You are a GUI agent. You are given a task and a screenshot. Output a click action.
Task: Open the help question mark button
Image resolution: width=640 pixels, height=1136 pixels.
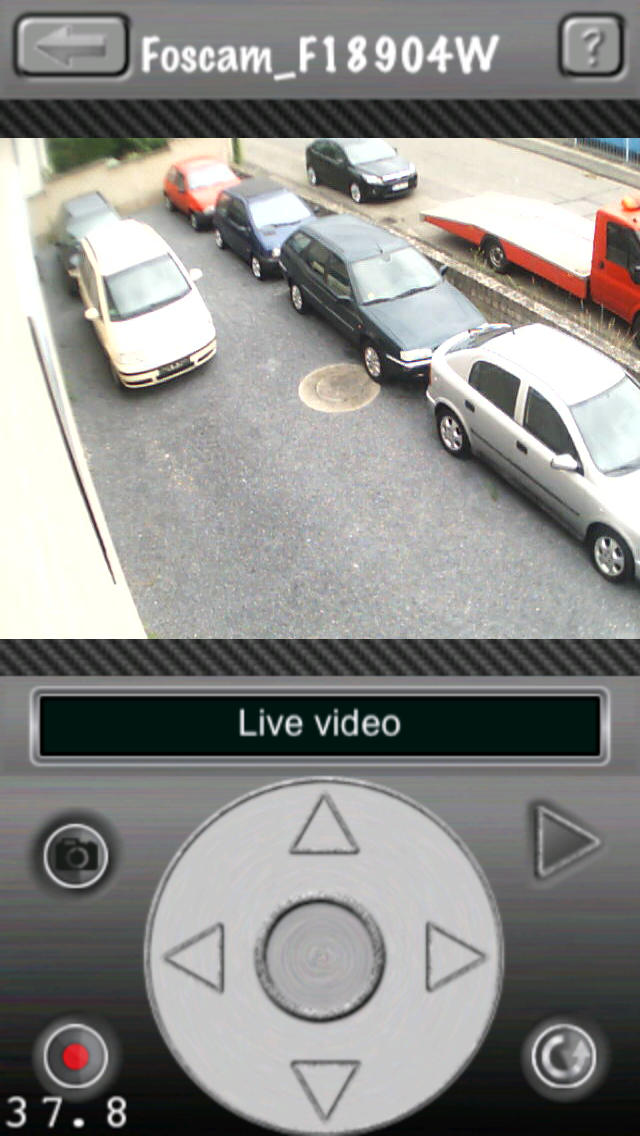tap(591, 46)
